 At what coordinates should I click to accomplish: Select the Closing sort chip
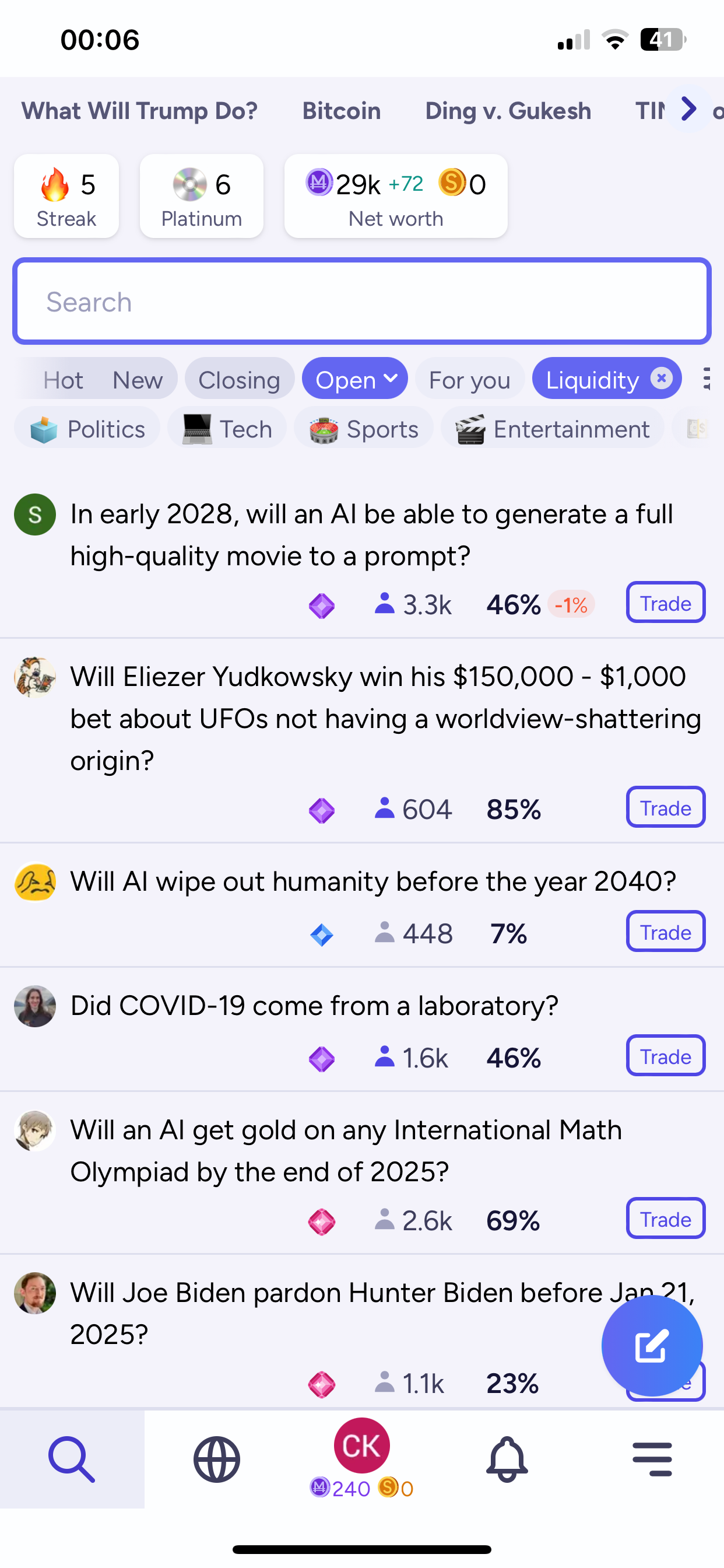pyautogui.click(x=239, y=380)
